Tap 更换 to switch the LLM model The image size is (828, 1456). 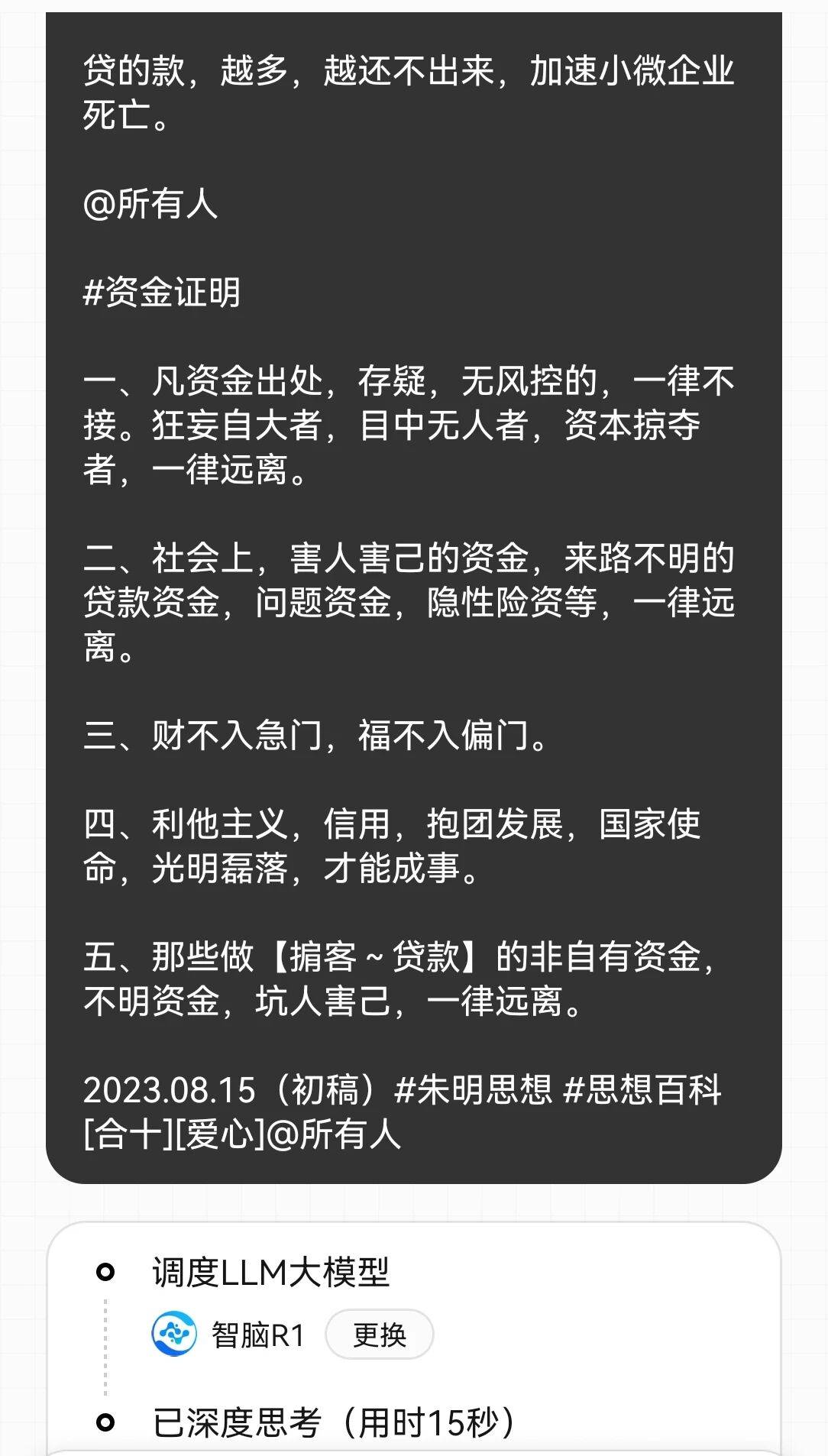pos(379,1335)
